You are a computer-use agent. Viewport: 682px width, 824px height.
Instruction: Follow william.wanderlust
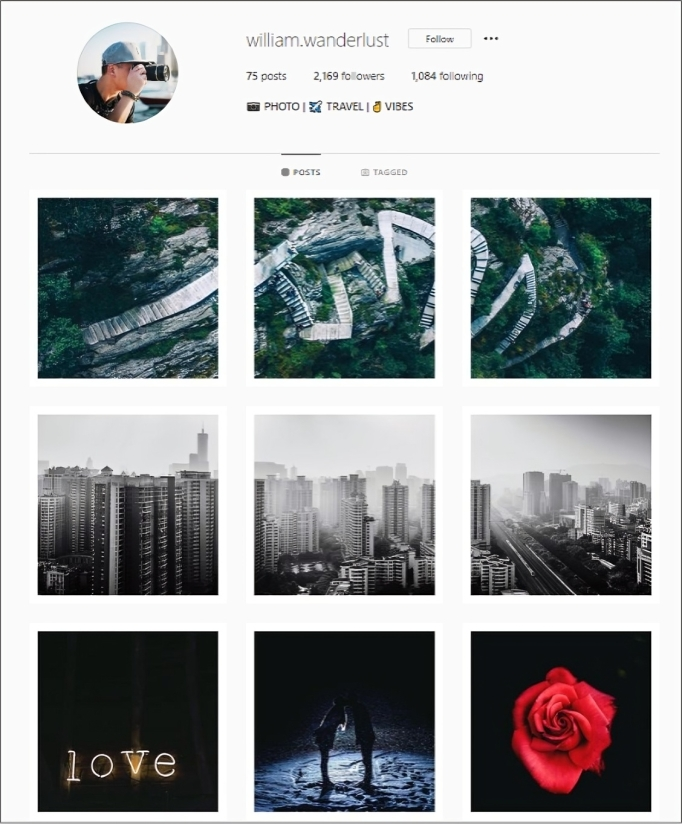coord(440,39)
